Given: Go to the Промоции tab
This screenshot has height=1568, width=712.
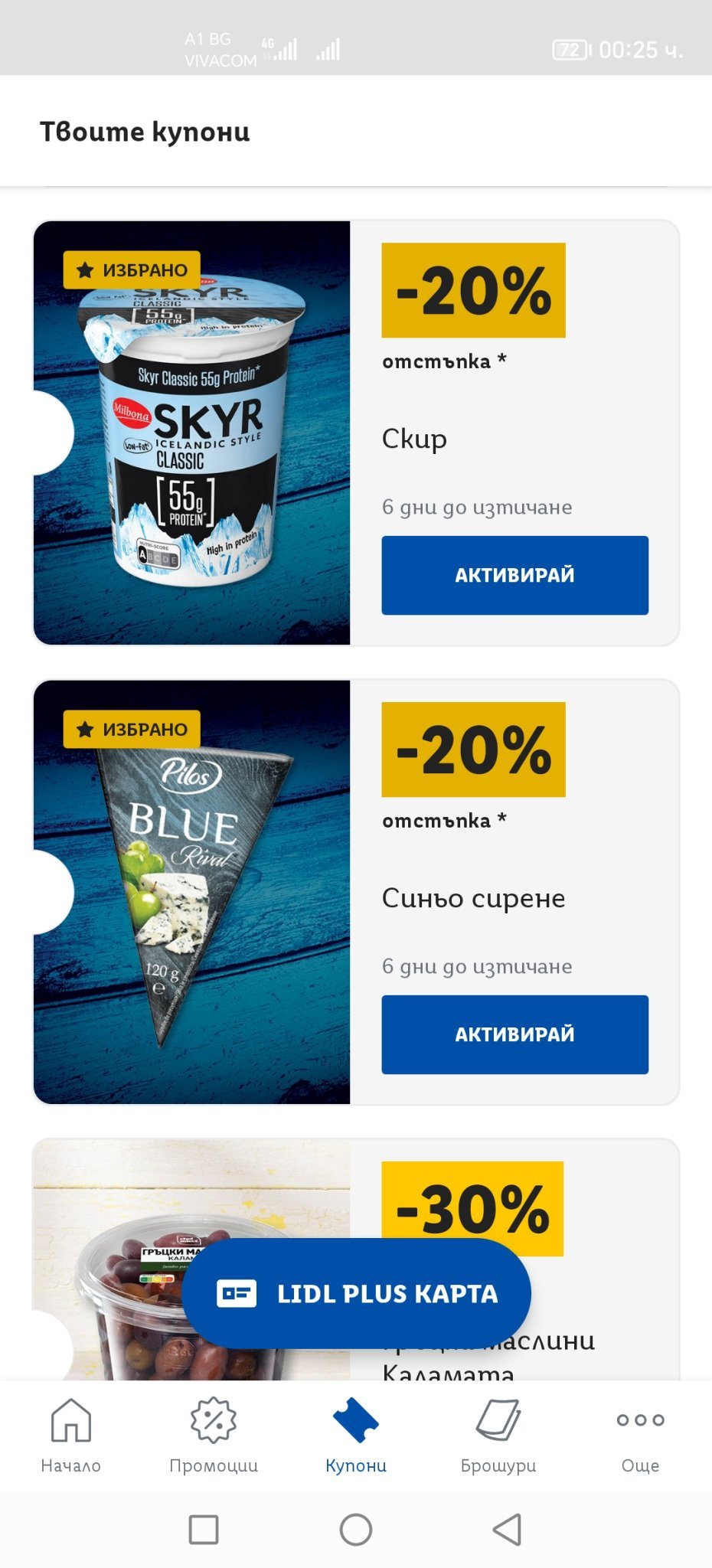Looking at the screenshot, I should pyautogui.click(x=214, y=1434).
